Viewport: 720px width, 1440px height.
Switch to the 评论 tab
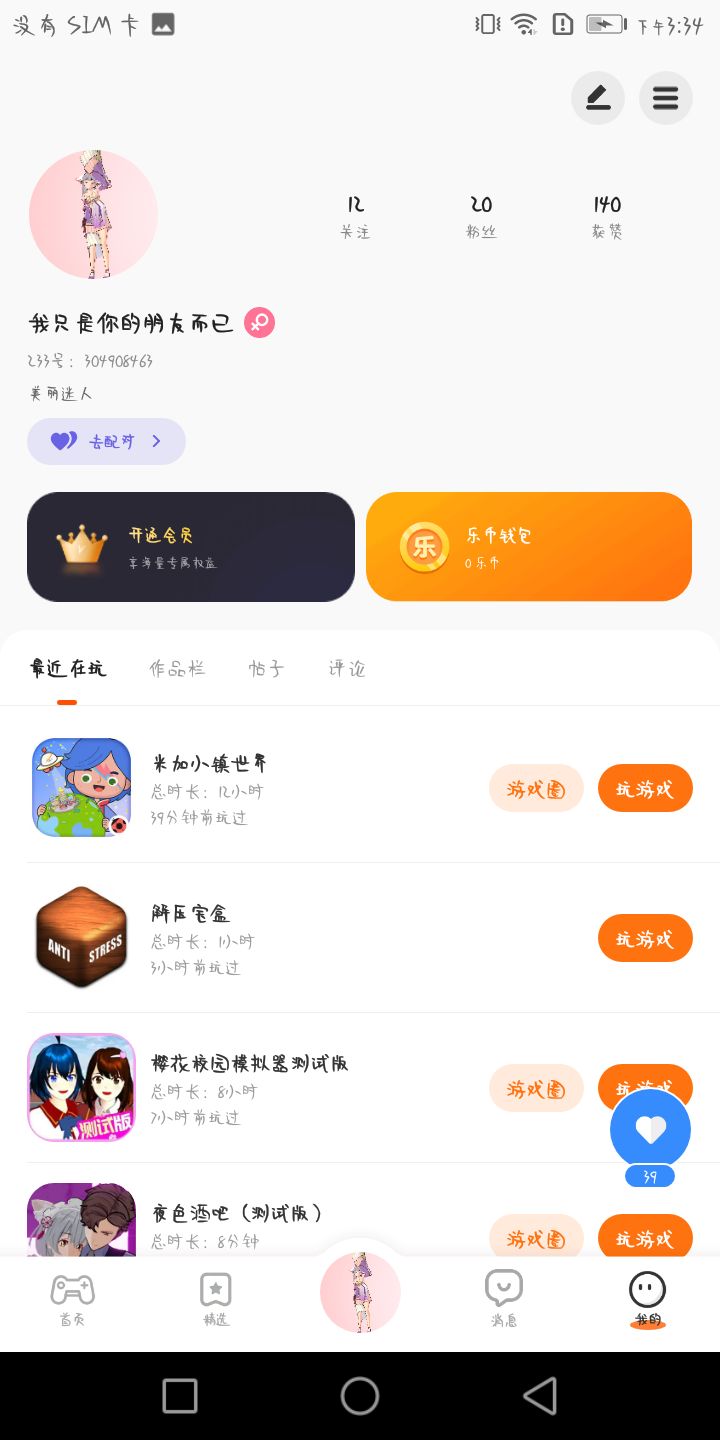[347, 669]
